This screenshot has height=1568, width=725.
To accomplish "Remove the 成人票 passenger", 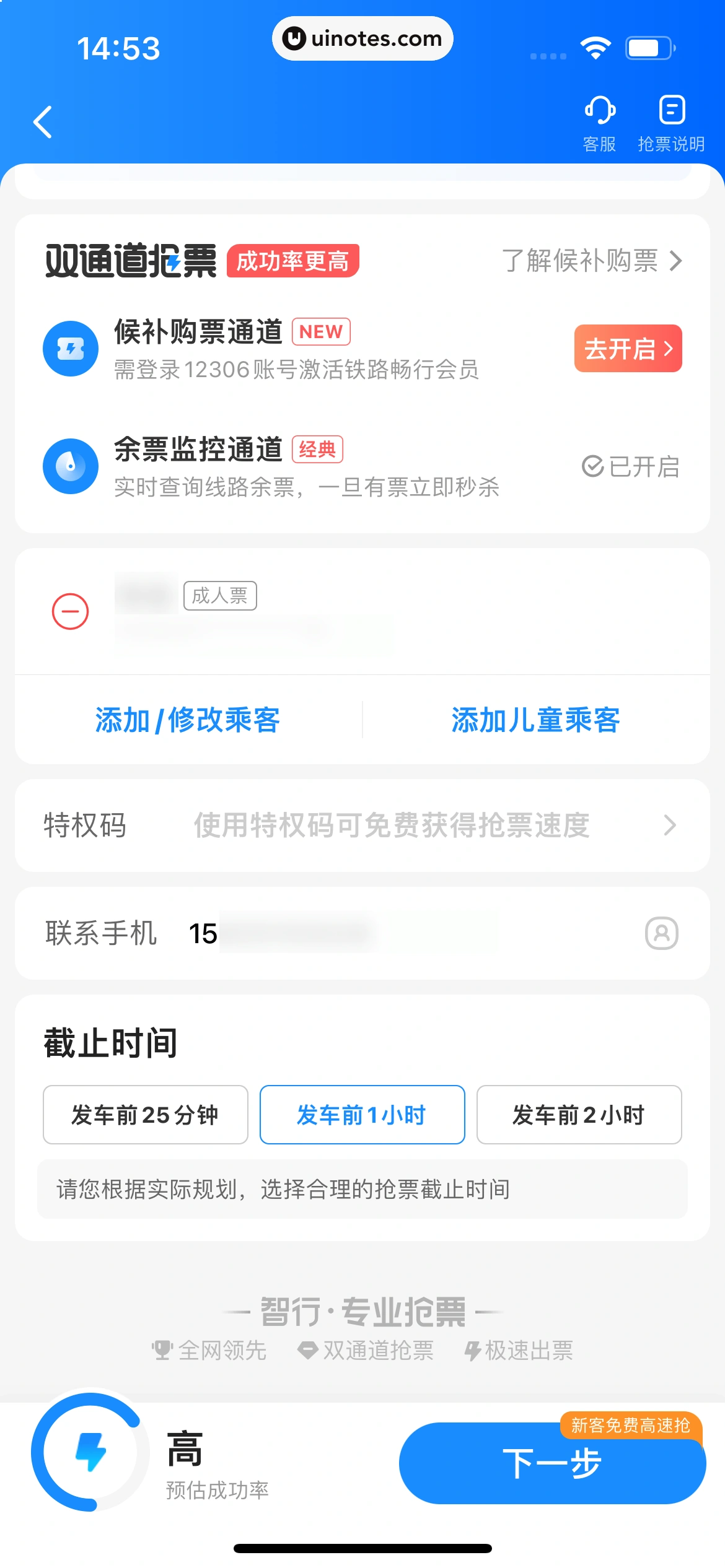I will [x=70, y=611].
